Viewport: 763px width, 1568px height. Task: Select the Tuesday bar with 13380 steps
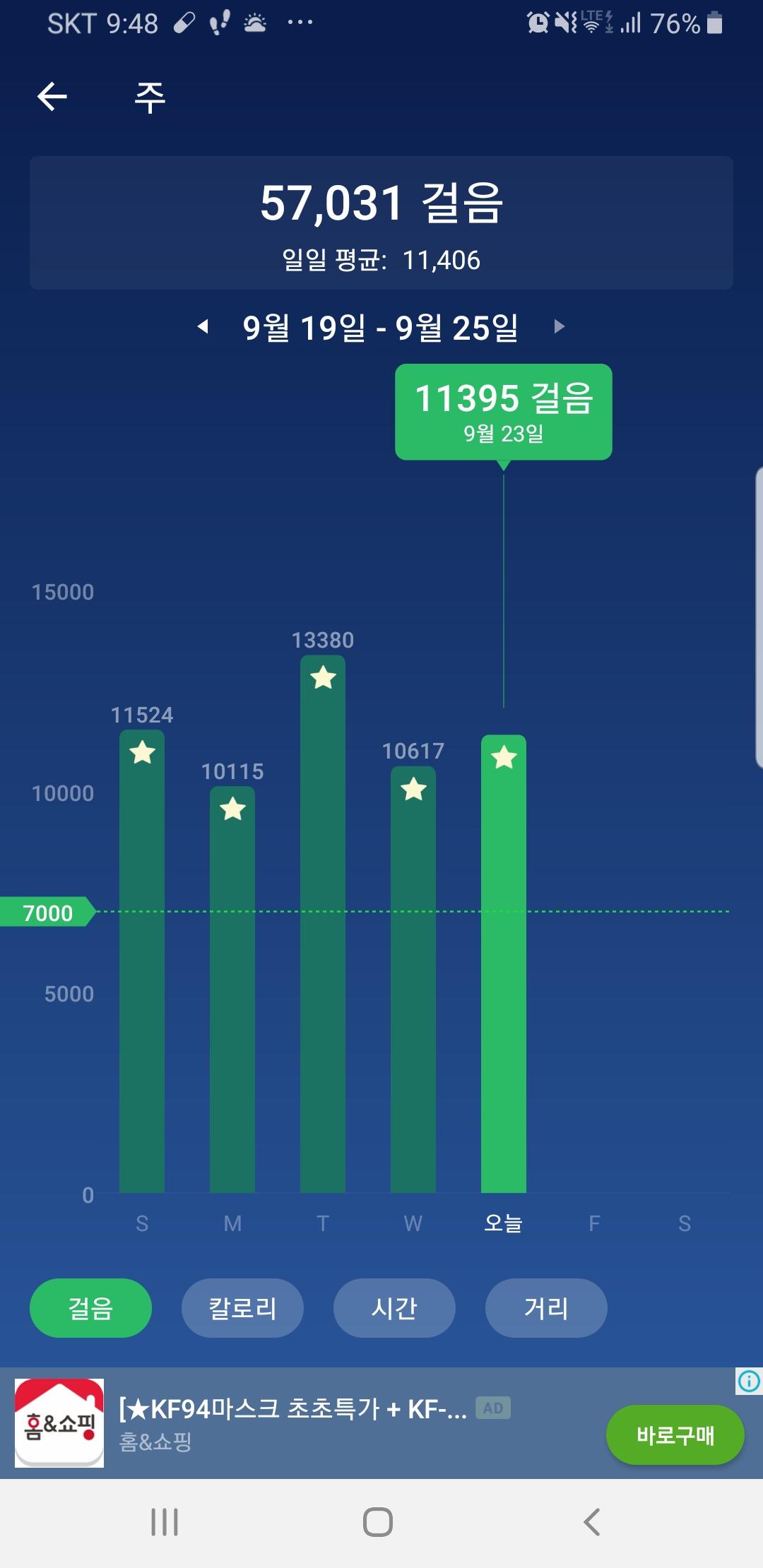(323, 925)
